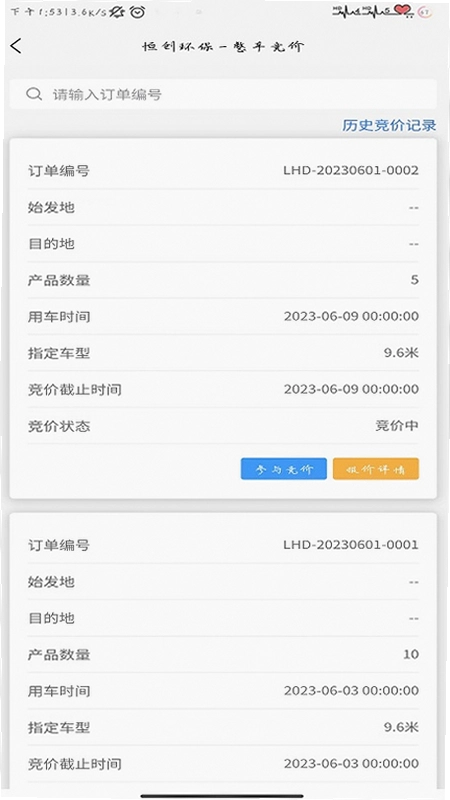The image size is (450, 800).
Task: Go back using the top-left arrow
Action: click(x=16, y=46)
